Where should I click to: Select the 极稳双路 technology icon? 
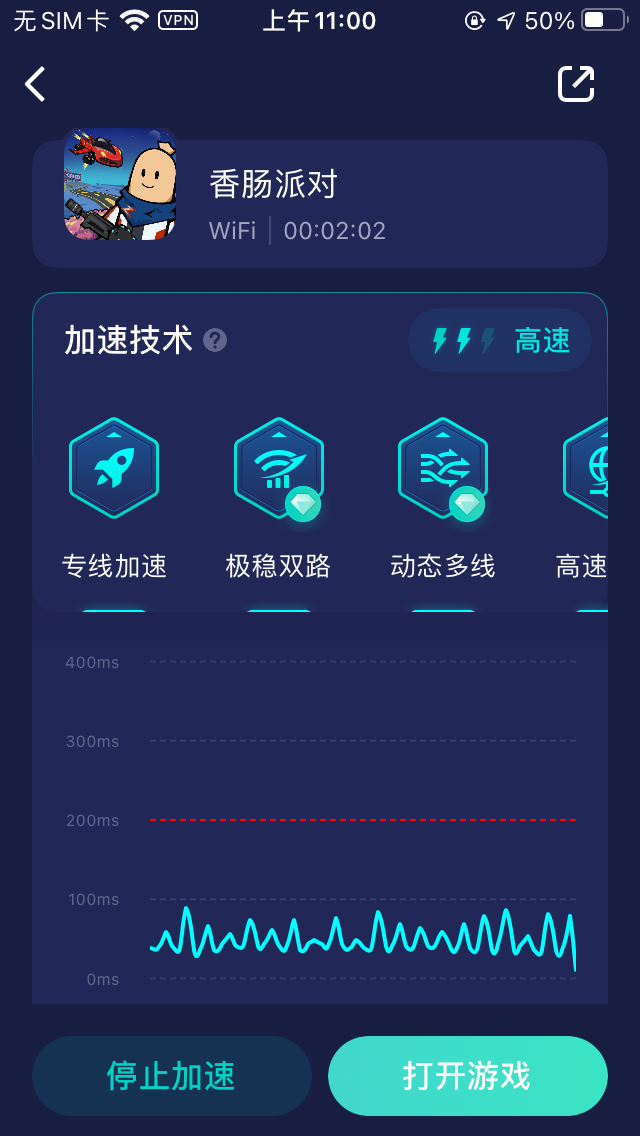click(279, 468)
